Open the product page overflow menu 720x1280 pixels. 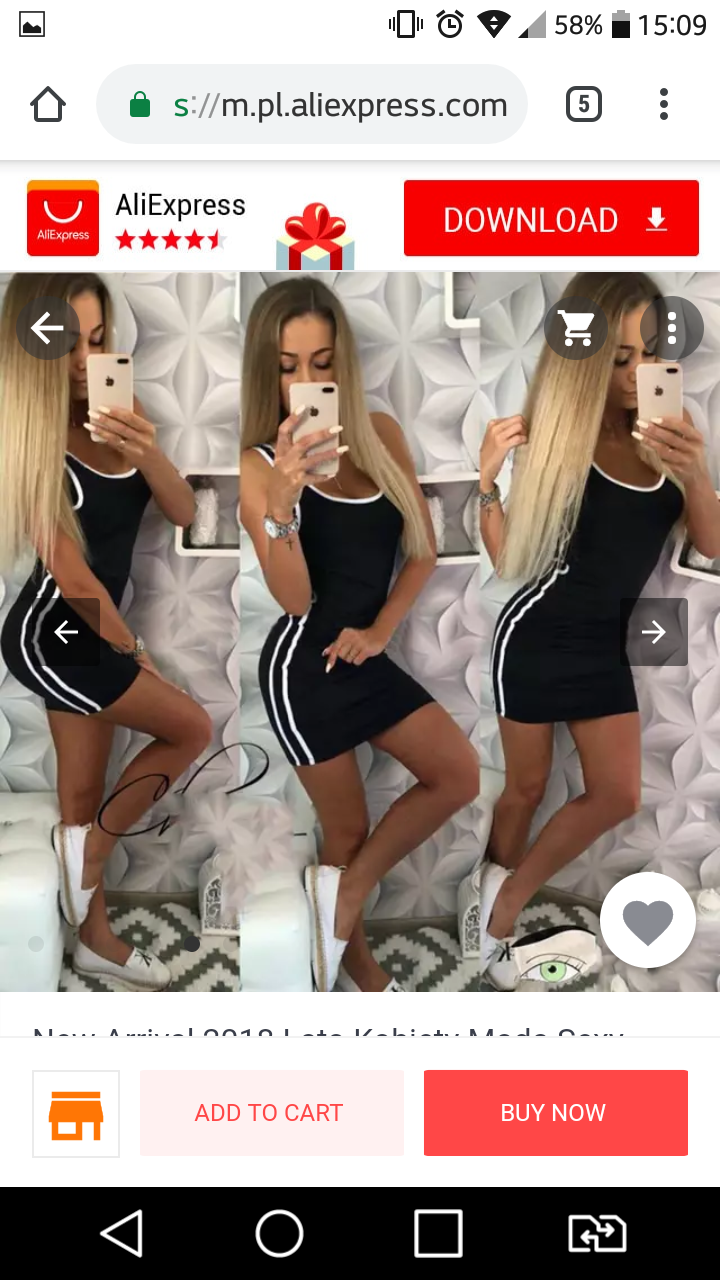click(x=672, y=327)
